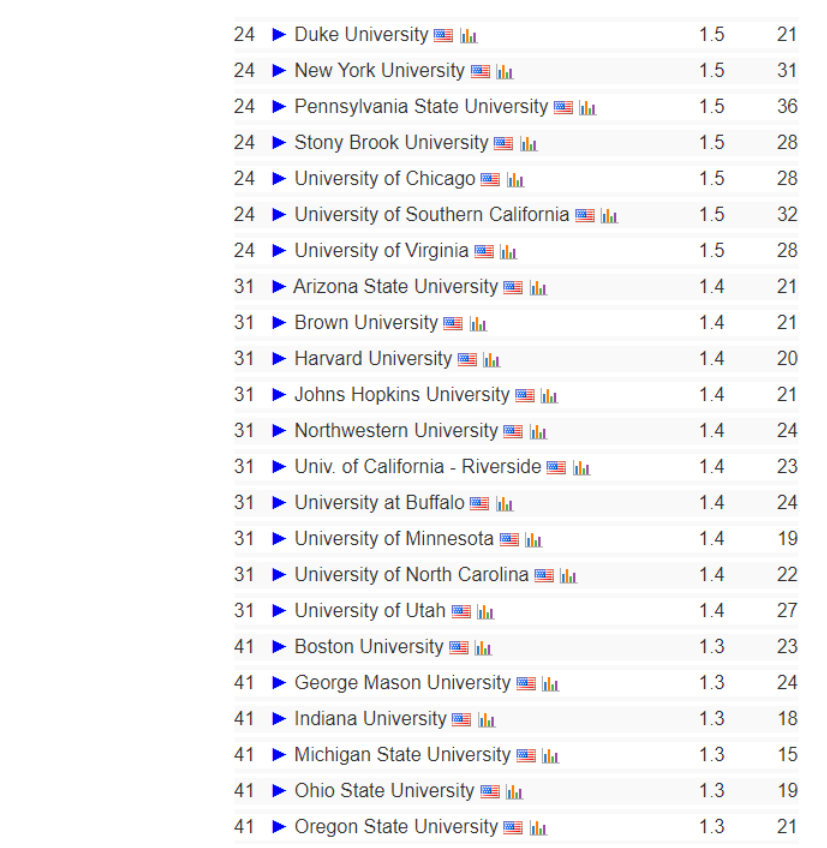
Task: Open the chart icon beside New York University
Action: [505, 72]
